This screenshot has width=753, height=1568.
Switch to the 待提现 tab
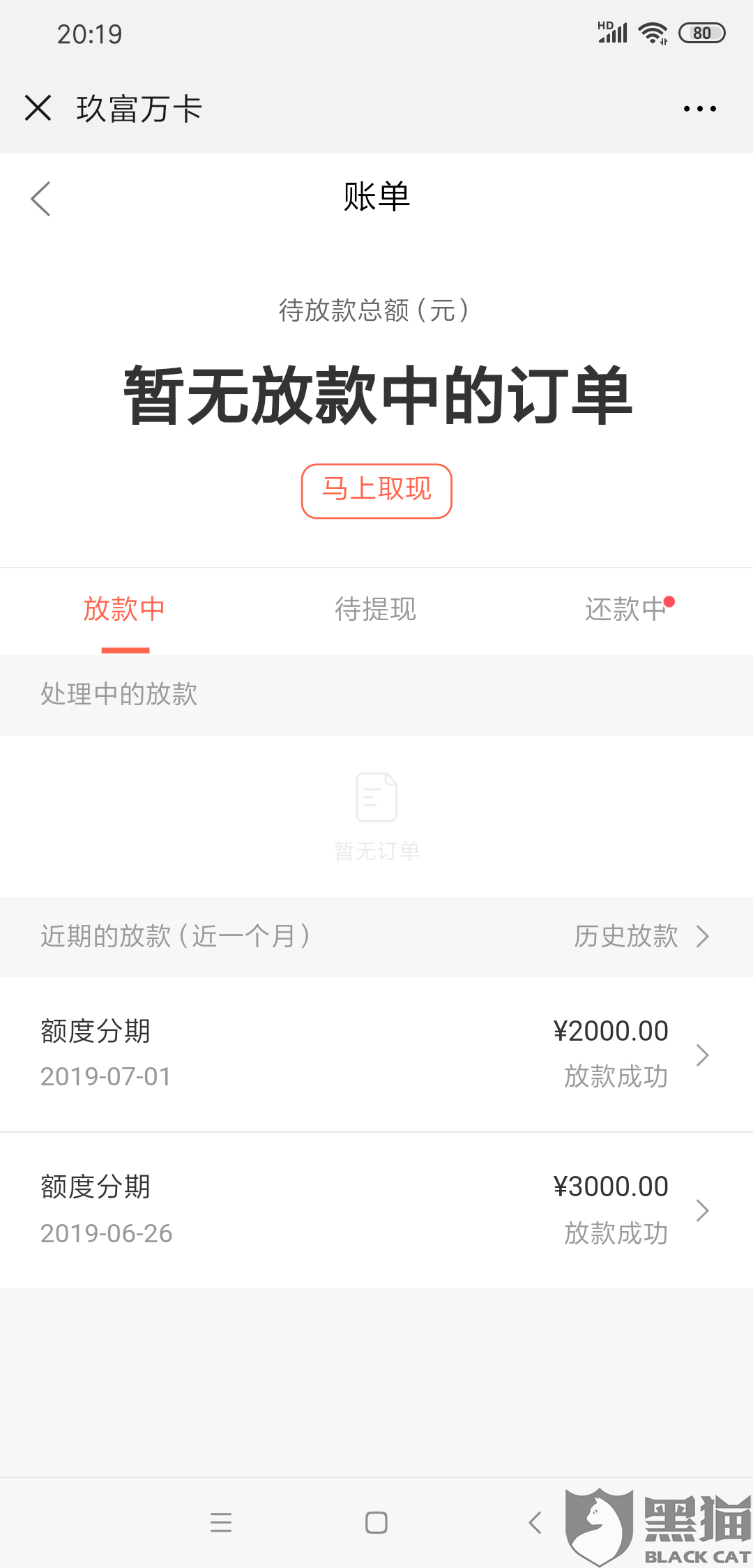[x=376, y=610]
